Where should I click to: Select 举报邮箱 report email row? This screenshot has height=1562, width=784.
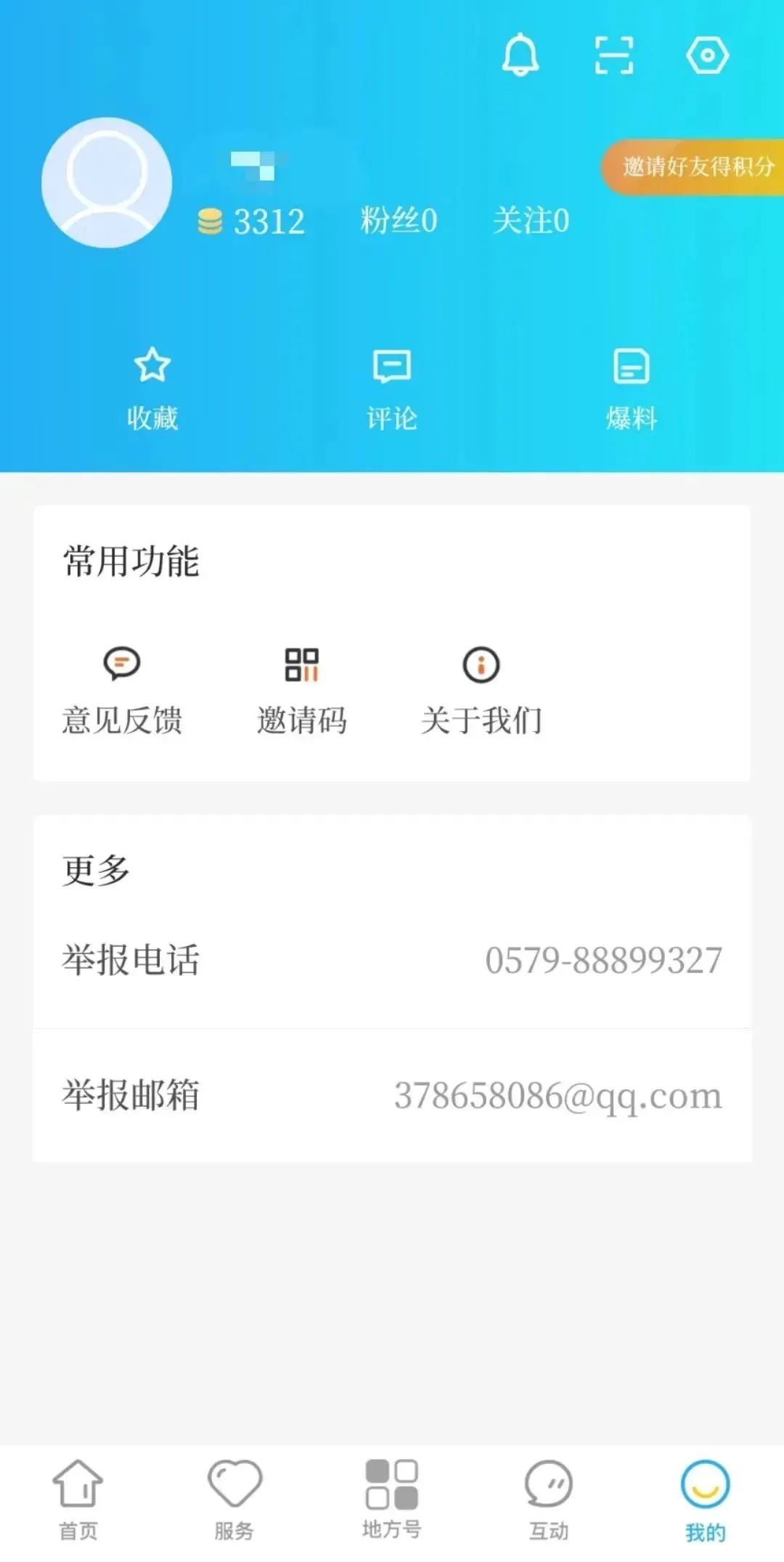(392, 1095)
